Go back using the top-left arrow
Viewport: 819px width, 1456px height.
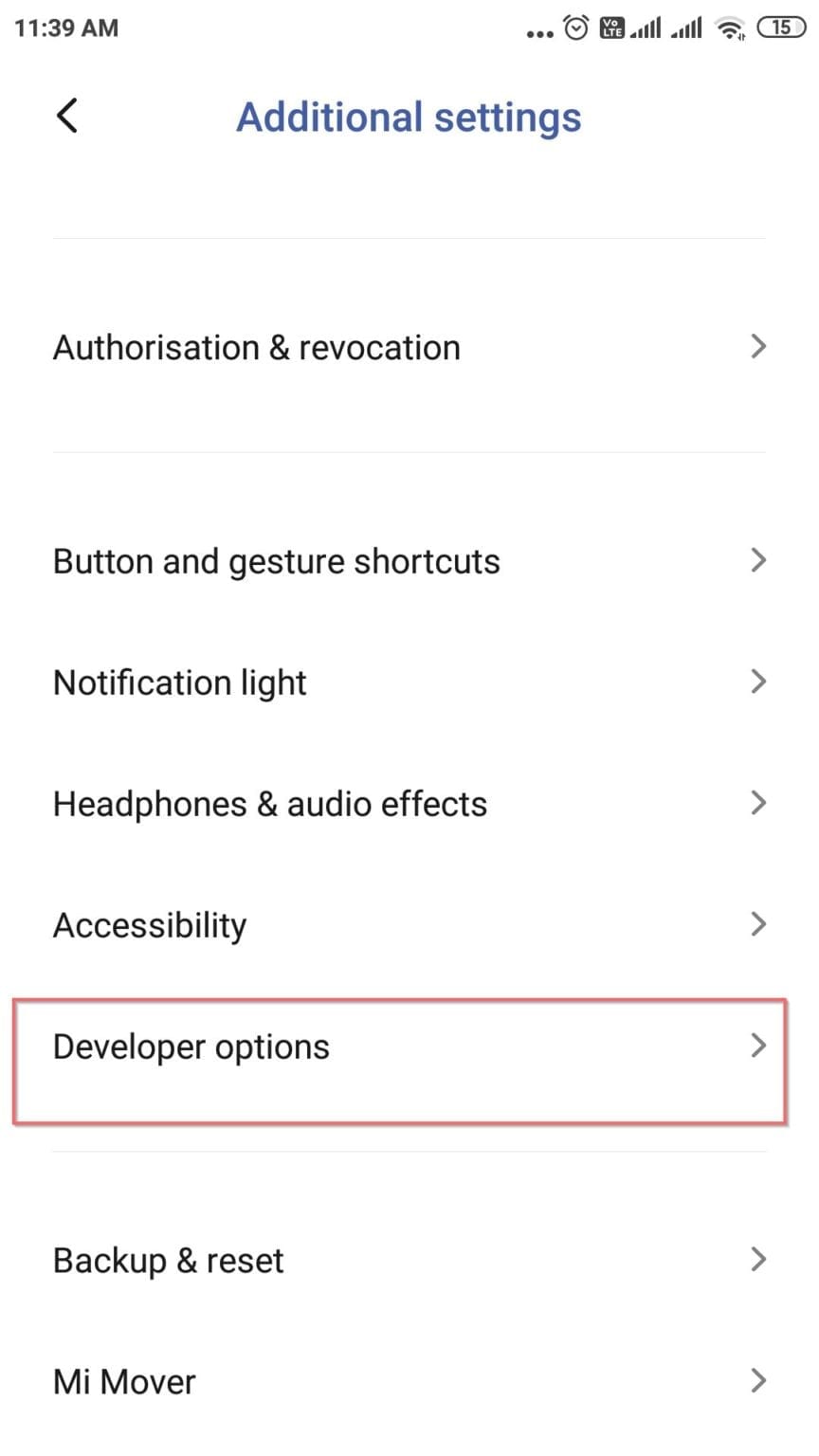(x=66, y=117)
